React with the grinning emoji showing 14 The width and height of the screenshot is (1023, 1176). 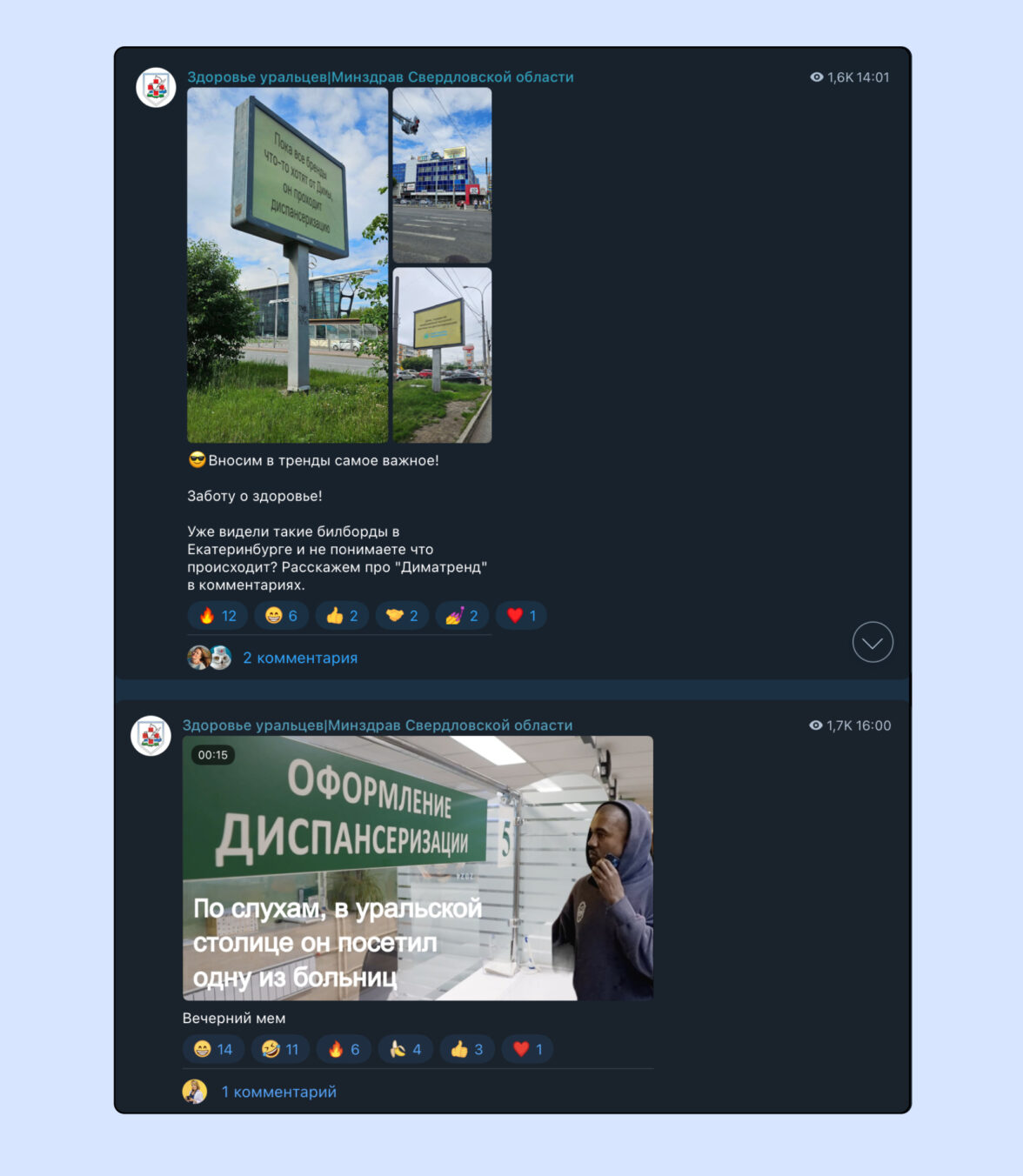(213, 1049)
